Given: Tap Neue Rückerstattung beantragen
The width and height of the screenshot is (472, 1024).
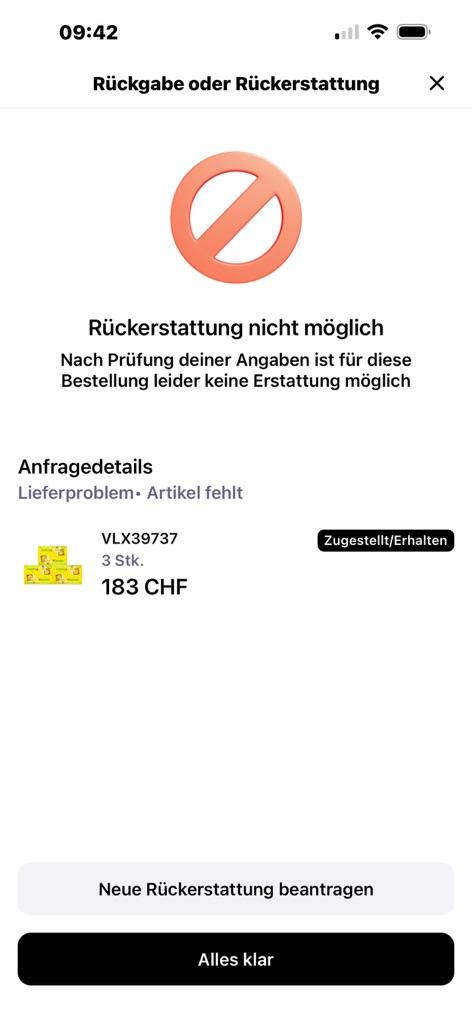Looking at the screenshot, I should coord(236,889).
